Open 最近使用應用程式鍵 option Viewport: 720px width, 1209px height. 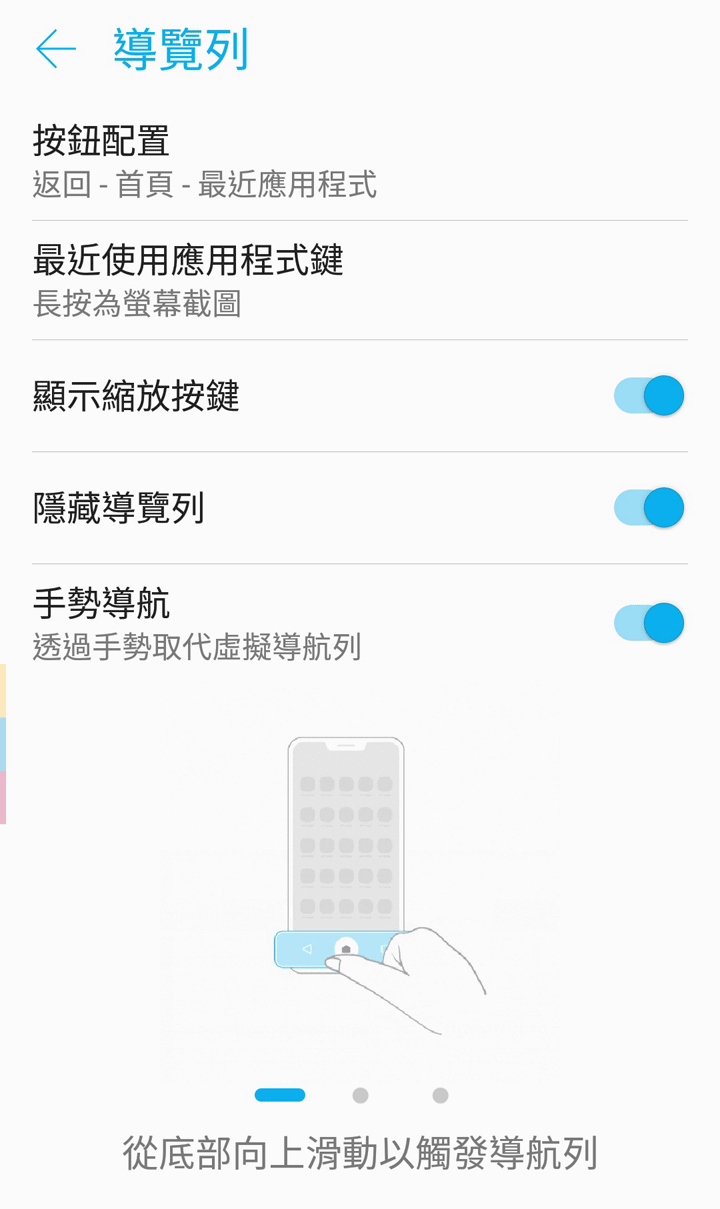pyautogui.click(x=188, y=280)
